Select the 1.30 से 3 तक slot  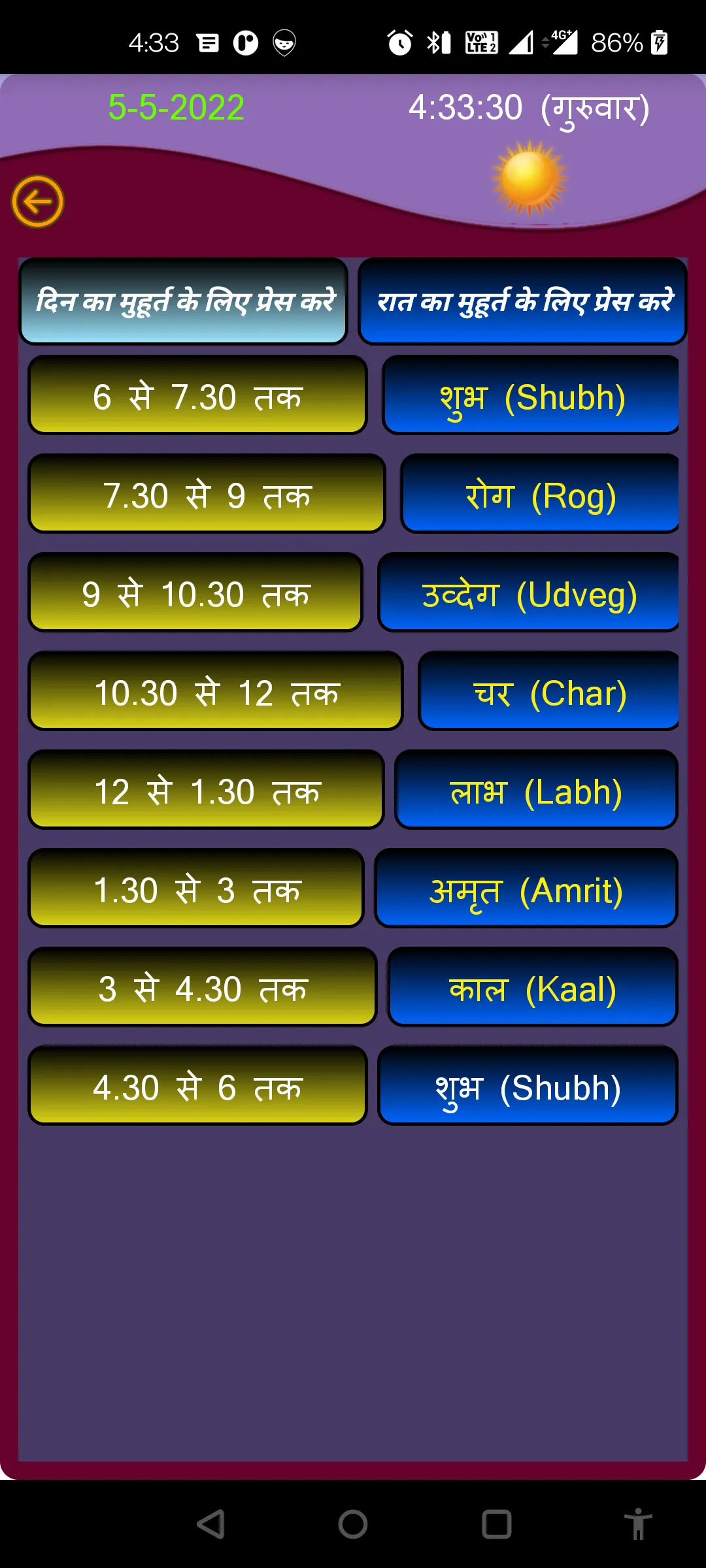[x=196, y=889]
